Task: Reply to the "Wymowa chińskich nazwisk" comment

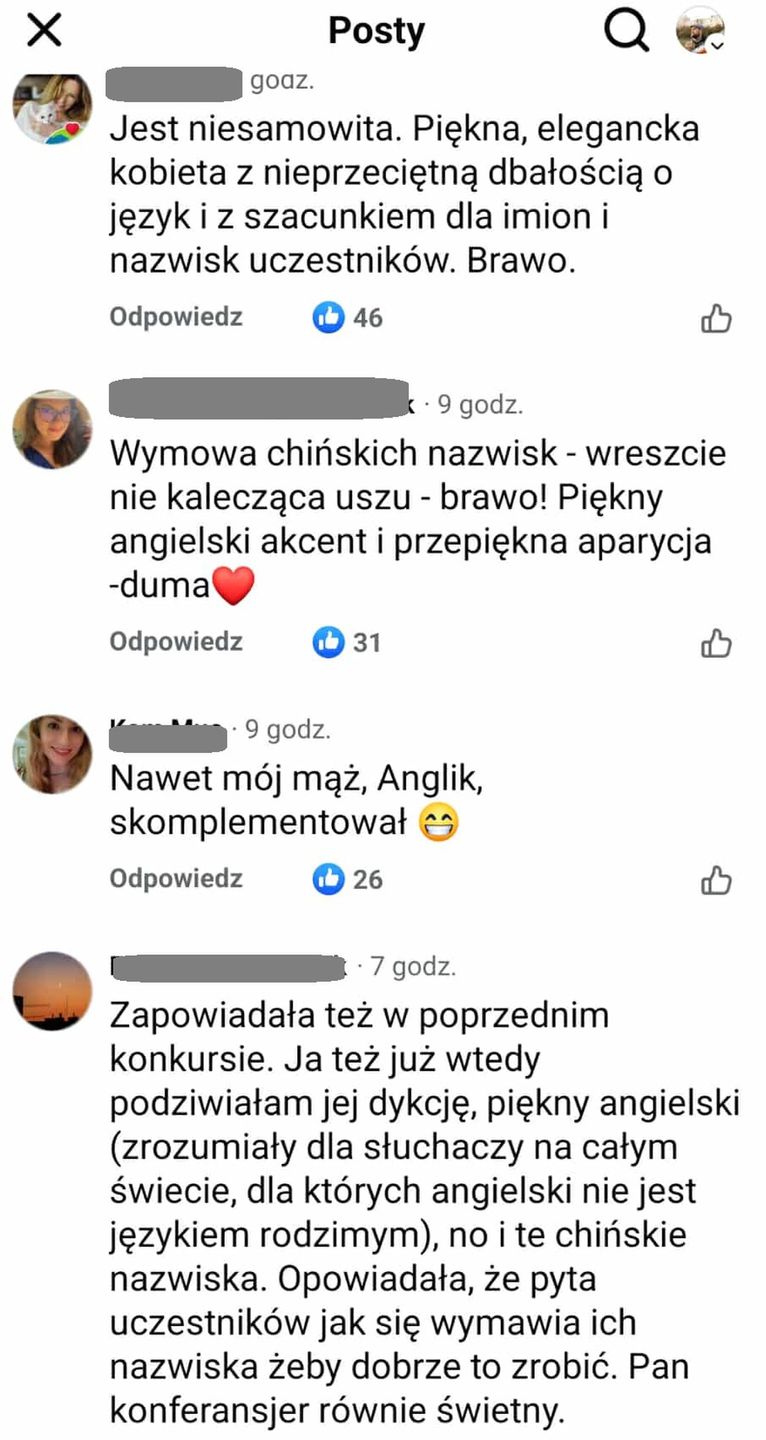Action: pyautogui.click(x=176, y=642)
